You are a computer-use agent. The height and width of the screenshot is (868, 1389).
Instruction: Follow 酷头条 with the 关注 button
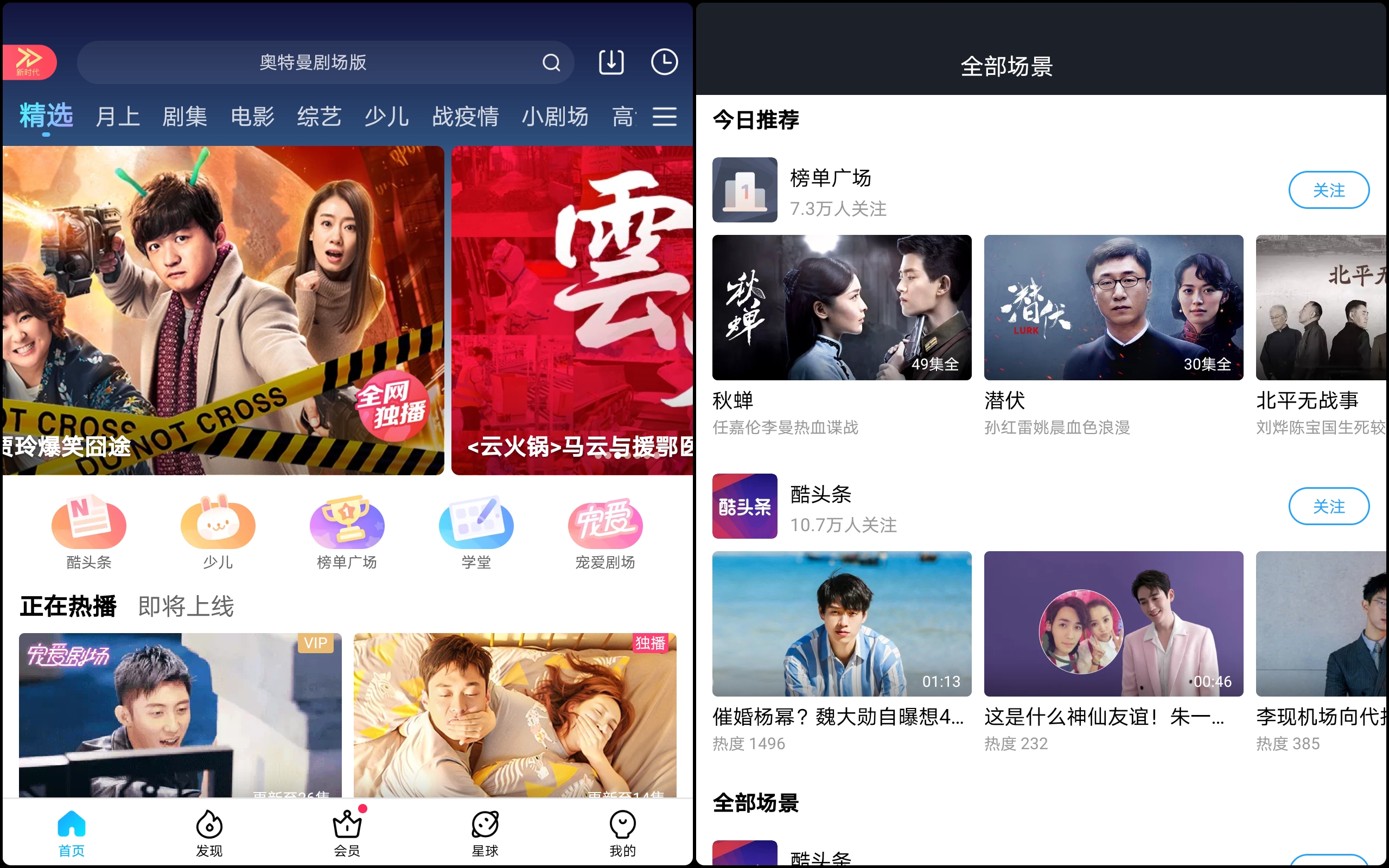tap(1328, 506)
